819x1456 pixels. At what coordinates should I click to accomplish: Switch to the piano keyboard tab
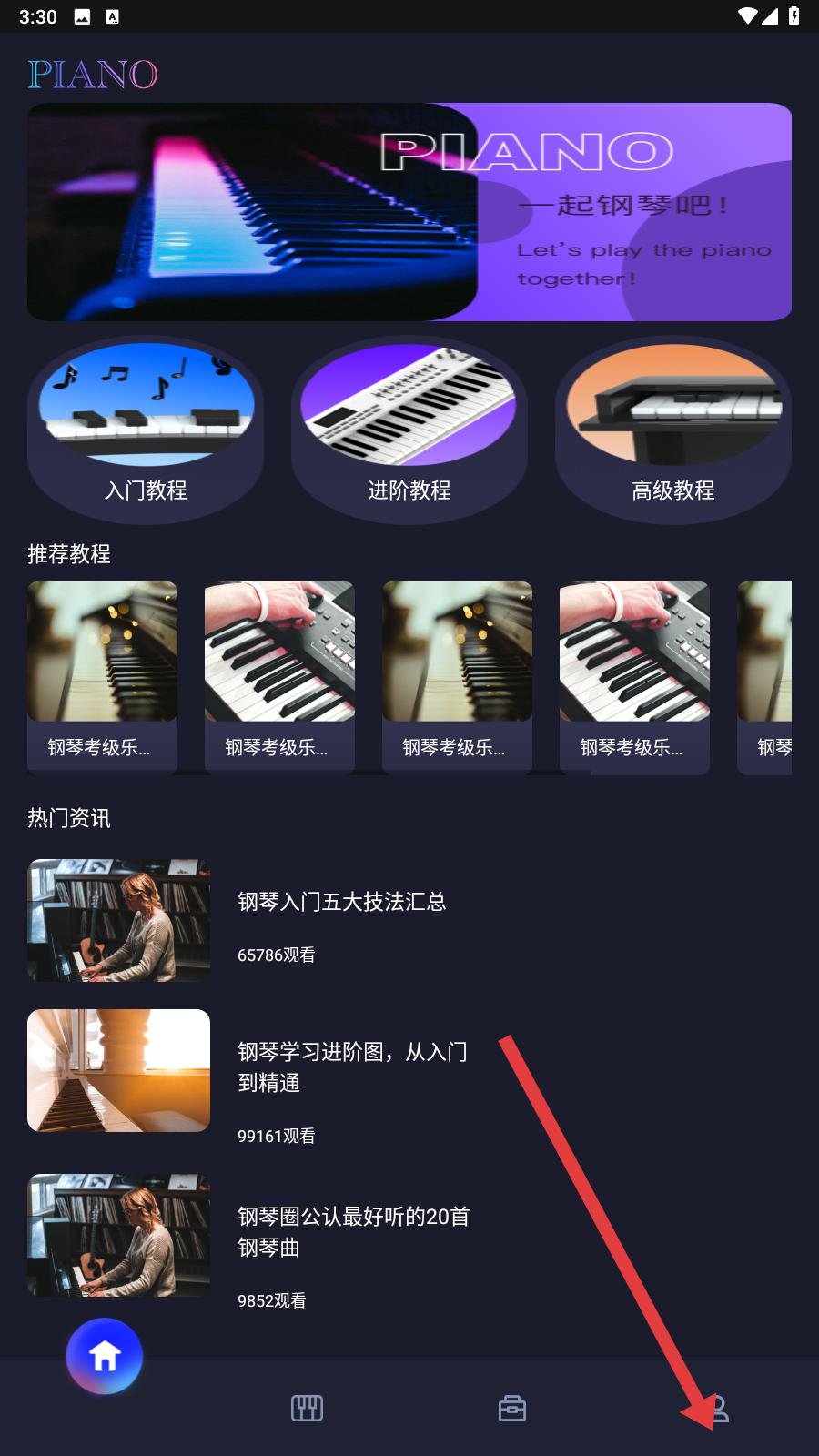(307, 1409)
